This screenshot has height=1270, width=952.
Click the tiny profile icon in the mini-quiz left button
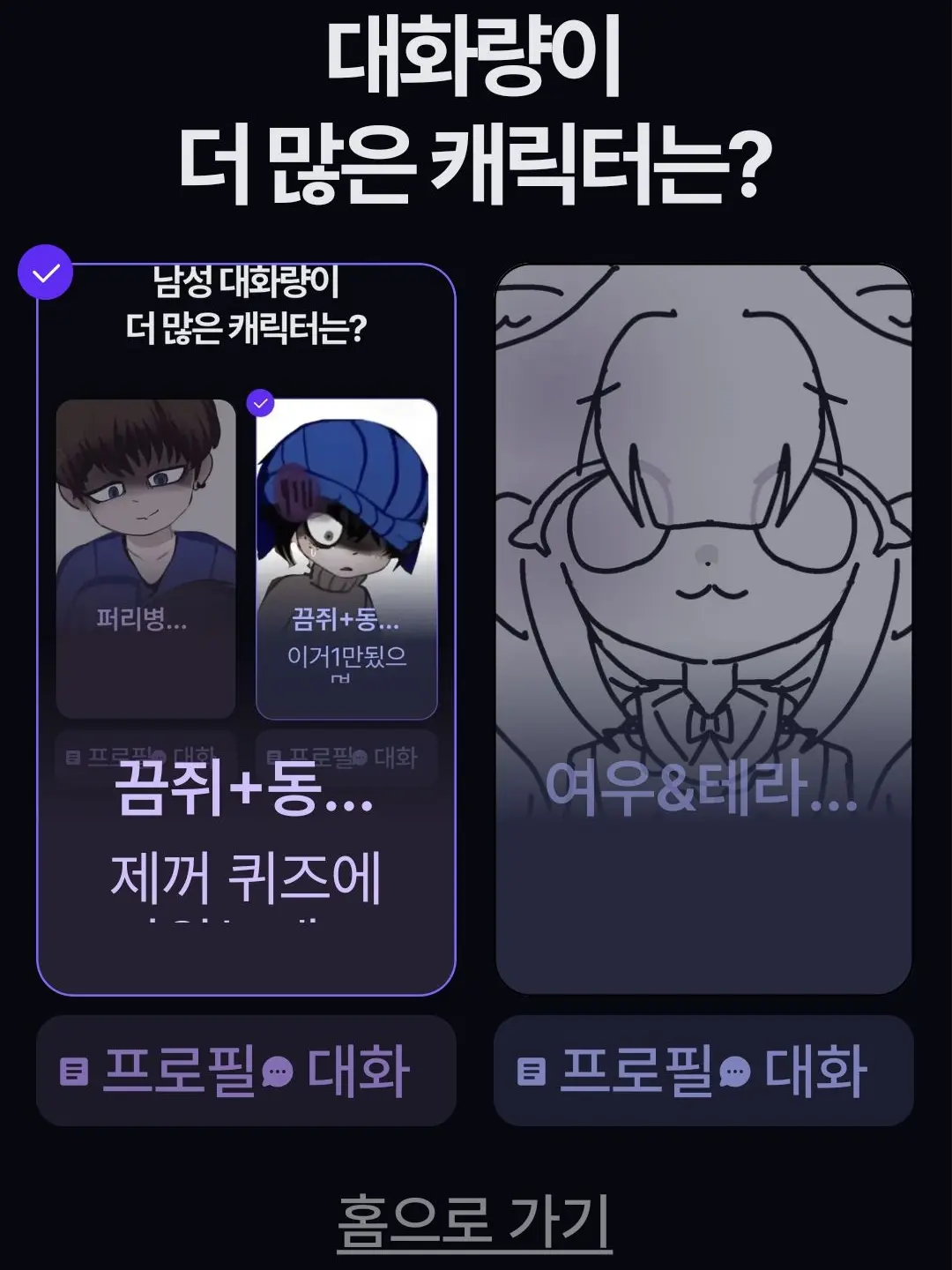pos(71,757)
